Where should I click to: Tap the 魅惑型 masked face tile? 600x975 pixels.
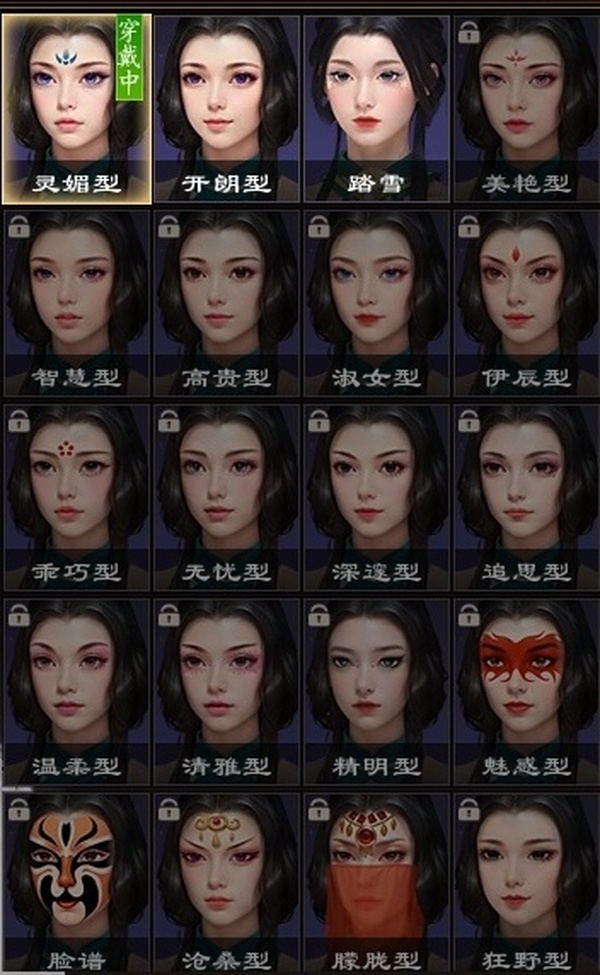[x=525, y=691]
